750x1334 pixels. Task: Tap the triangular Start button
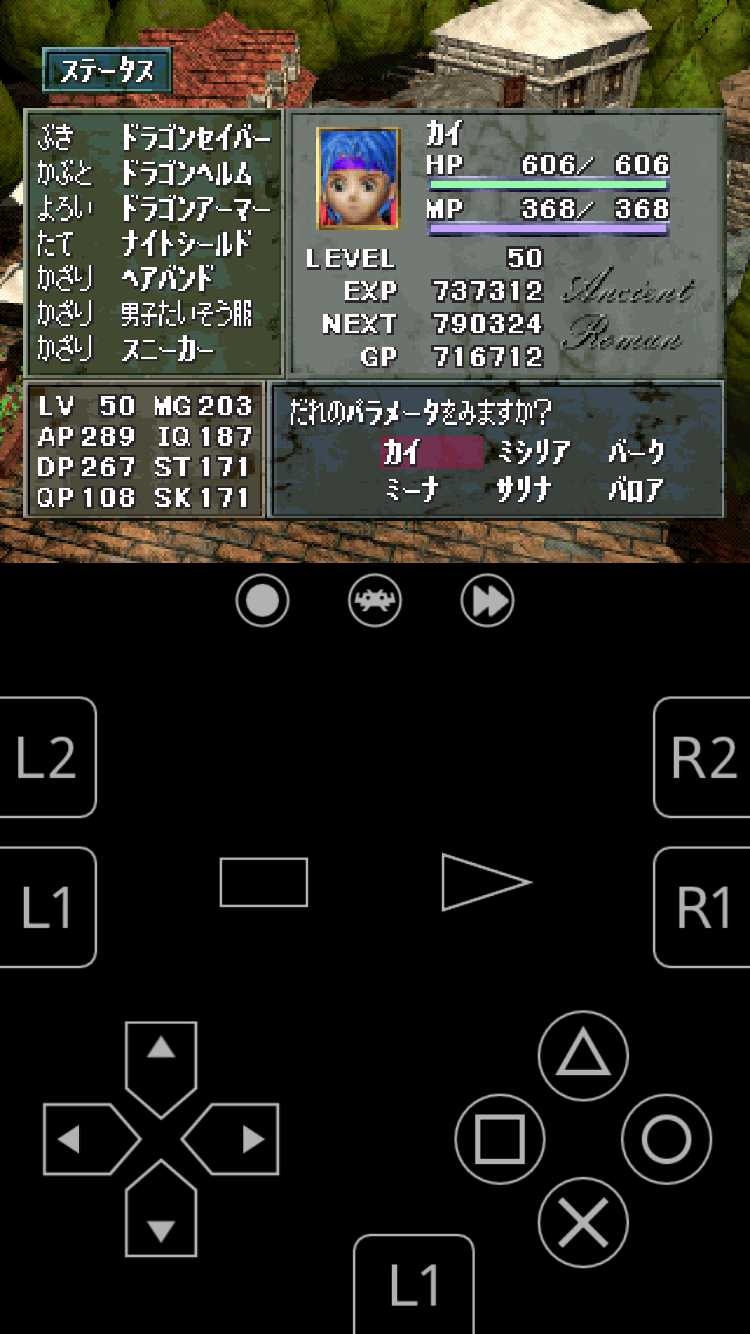point(485,882)
